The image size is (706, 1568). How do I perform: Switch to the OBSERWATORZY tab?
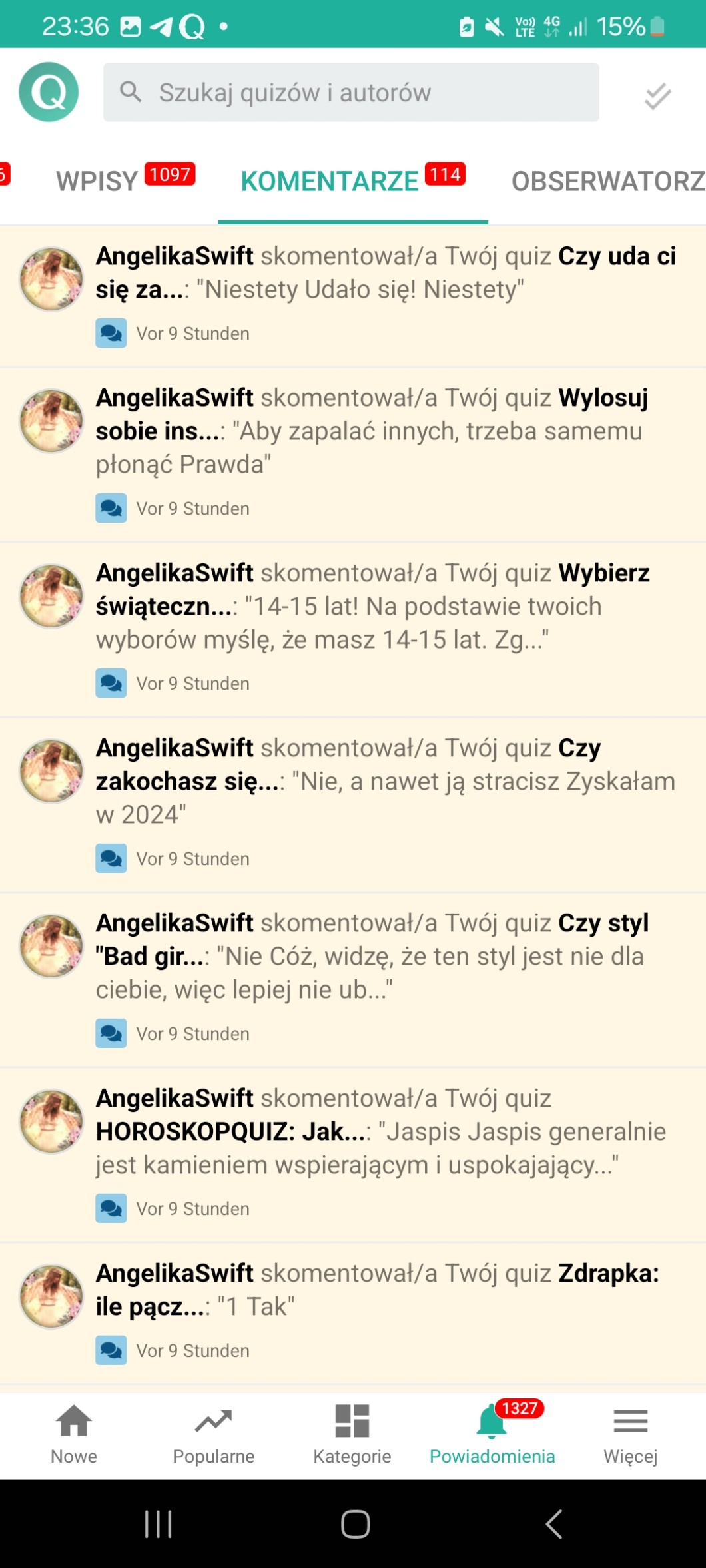[x=607, y=180]
